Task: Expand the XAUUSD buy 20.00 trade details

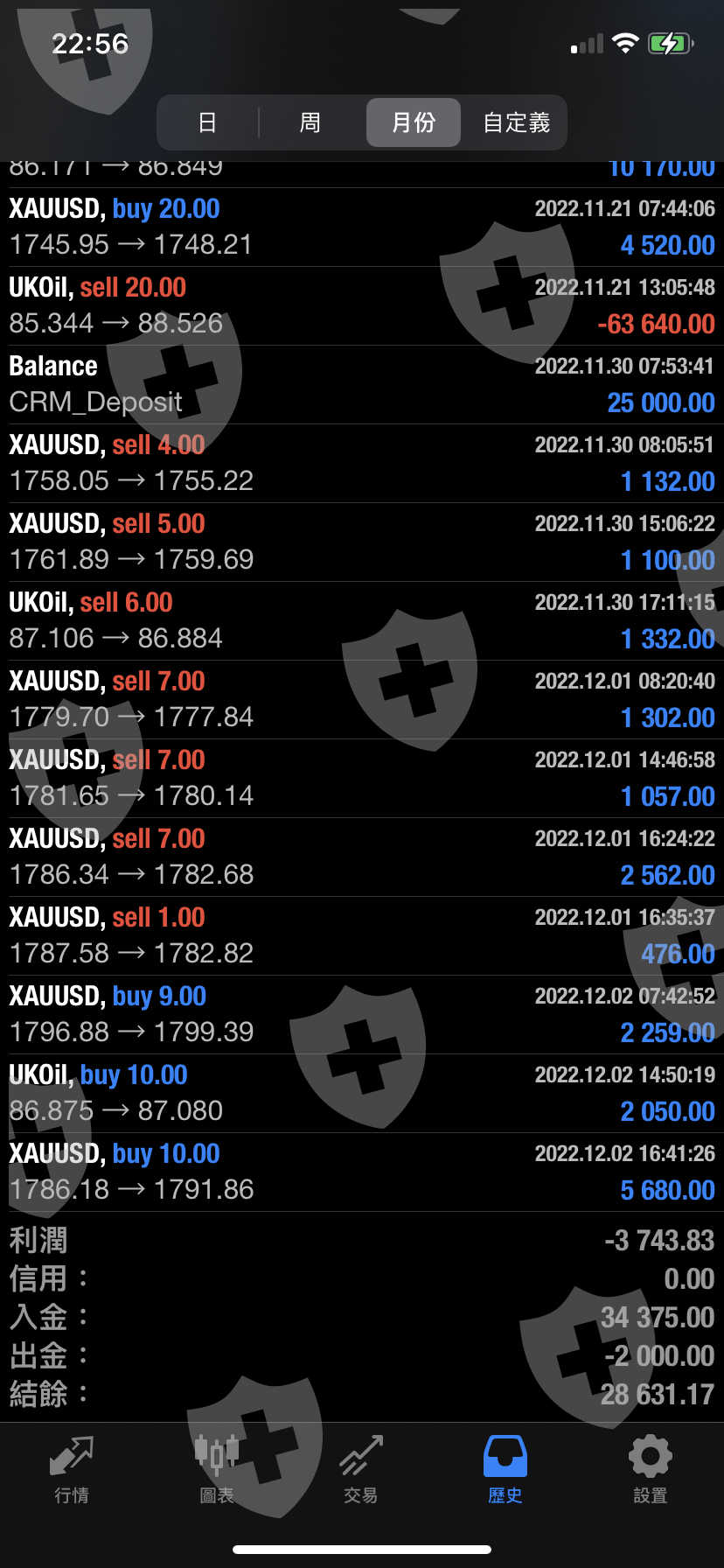Action: [x=362, y=227]
